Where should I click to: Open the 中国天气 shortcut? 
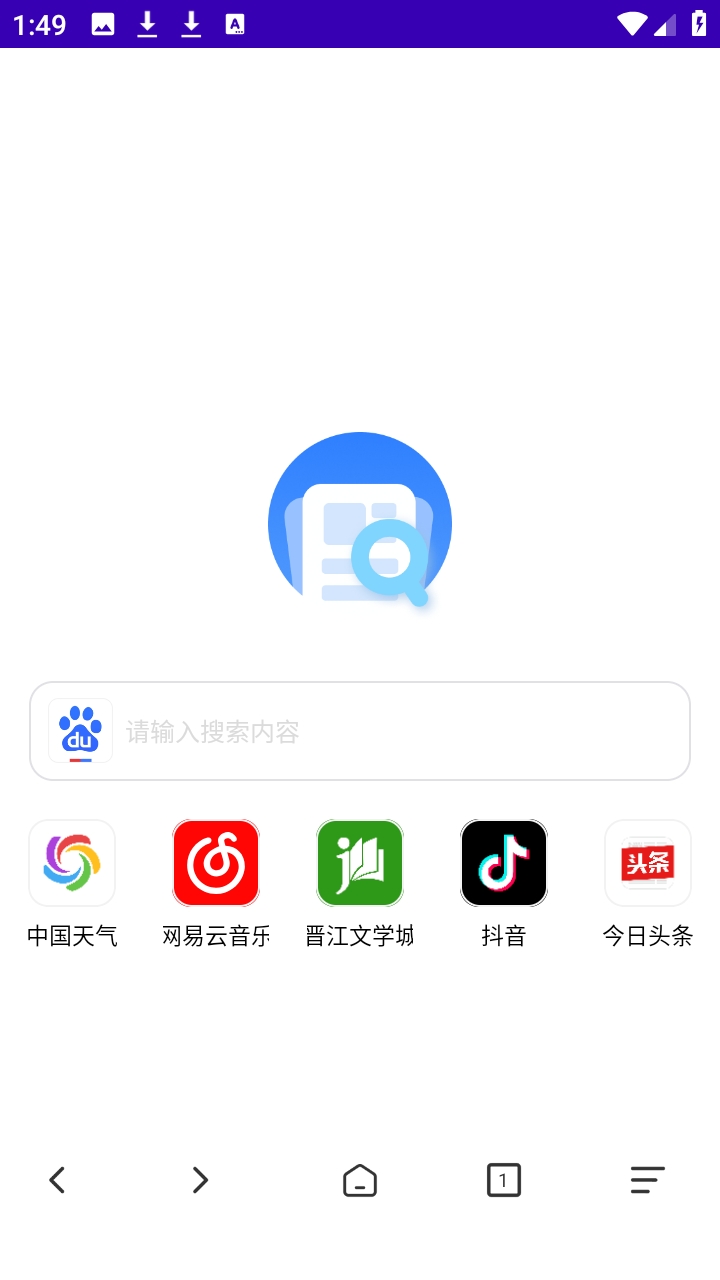72,863
